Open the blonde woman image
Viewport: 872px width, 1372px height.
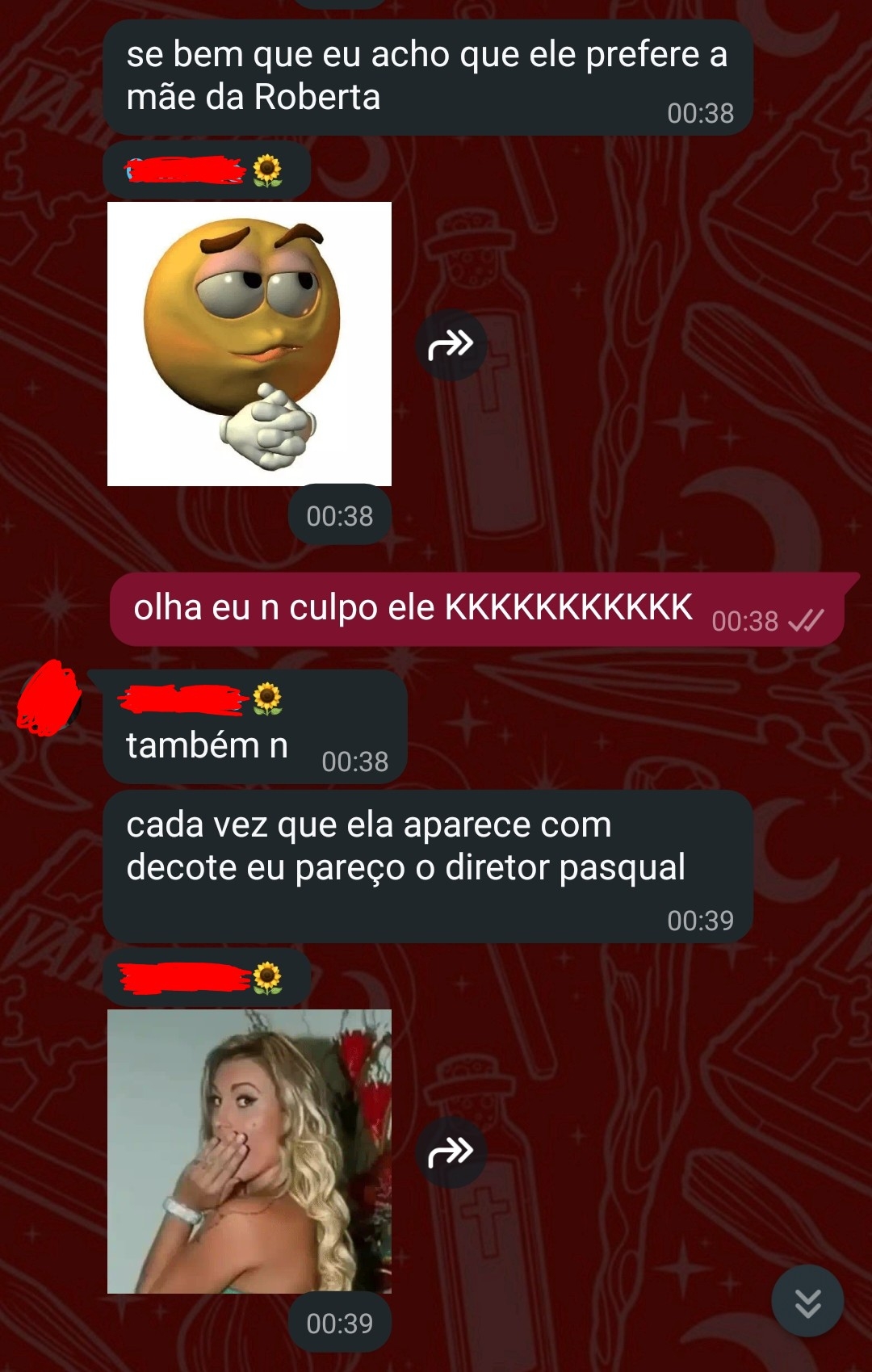click(x=249, y=1152)
